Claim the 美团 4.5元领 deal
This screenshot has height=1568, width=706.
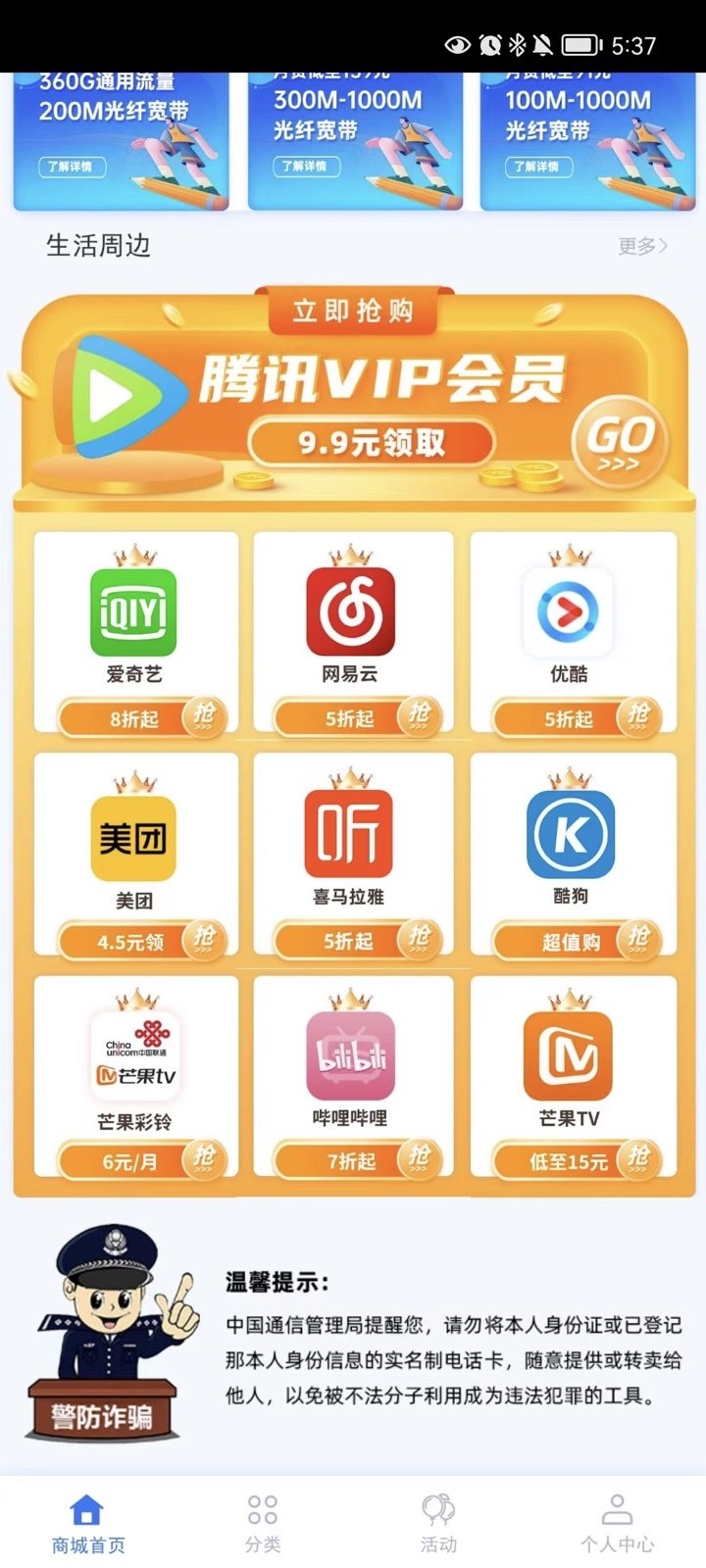(x=140, y=942)
